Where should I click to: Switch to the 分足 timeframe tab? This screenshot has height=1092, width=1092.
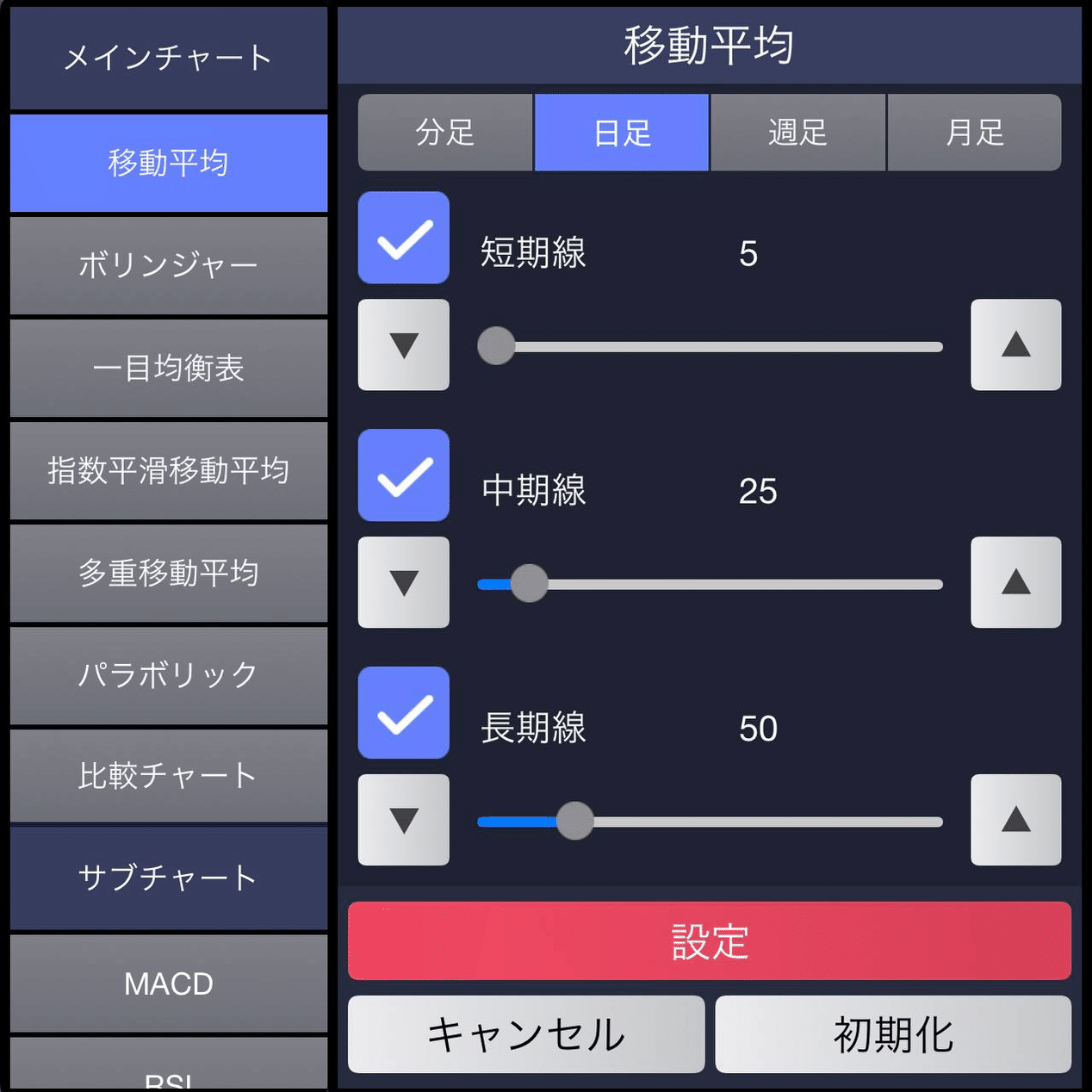tap(445, 133)
